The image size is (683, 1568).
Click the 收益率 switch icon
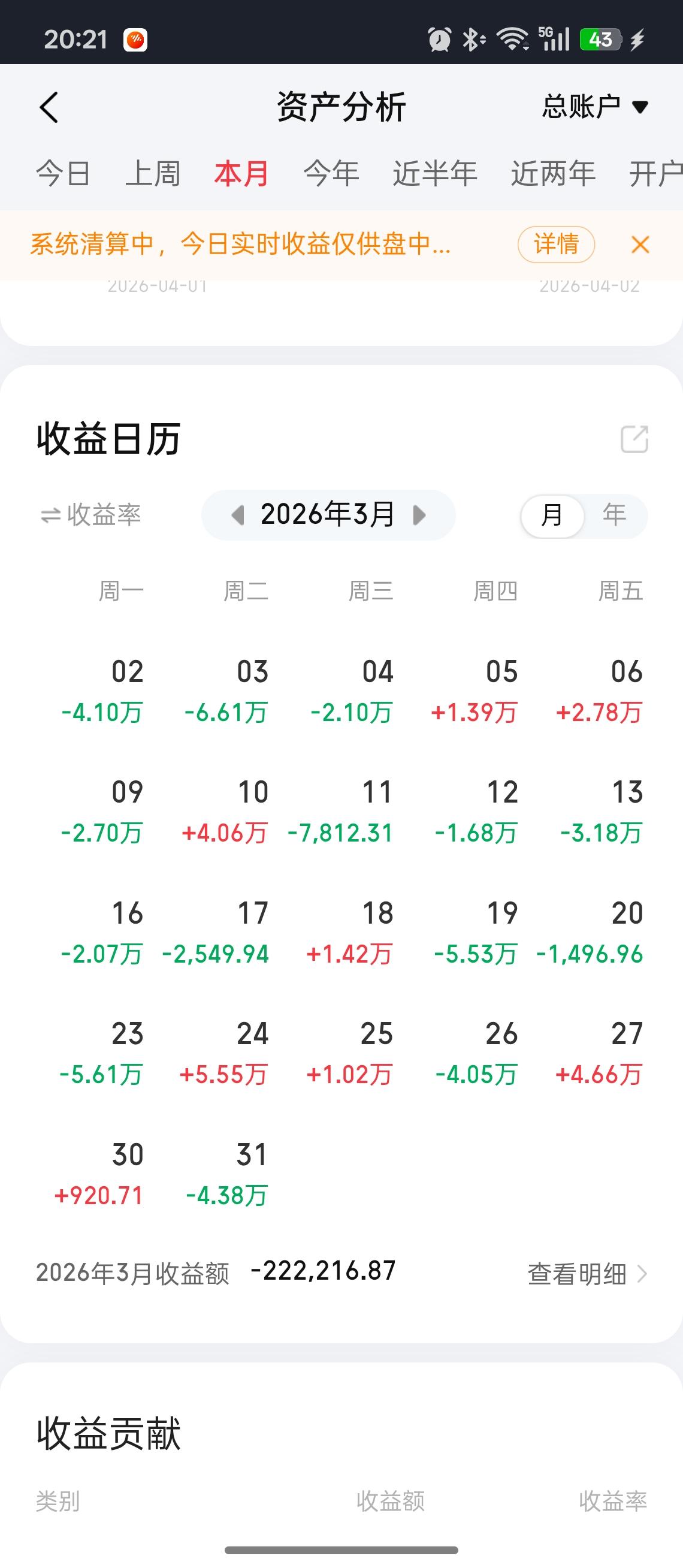(50, 515)
